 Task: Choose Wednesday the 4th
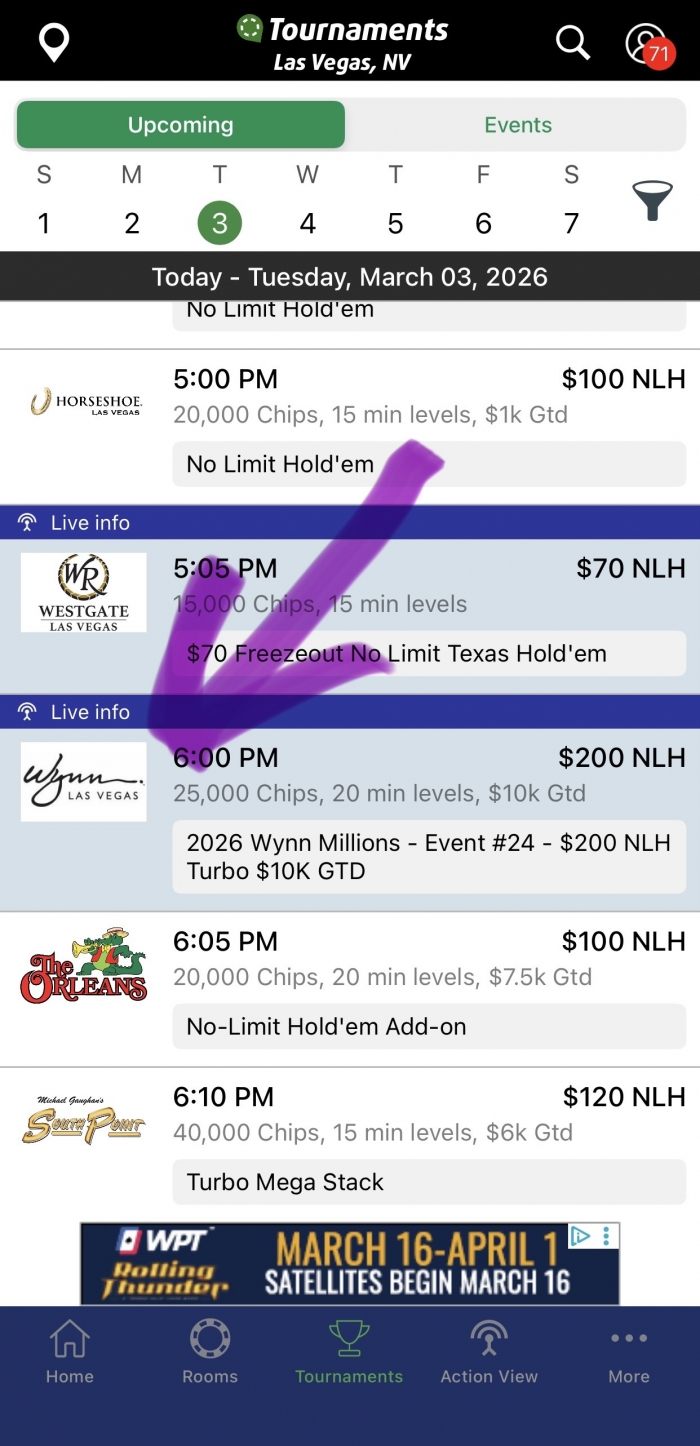tap(307, 222)
